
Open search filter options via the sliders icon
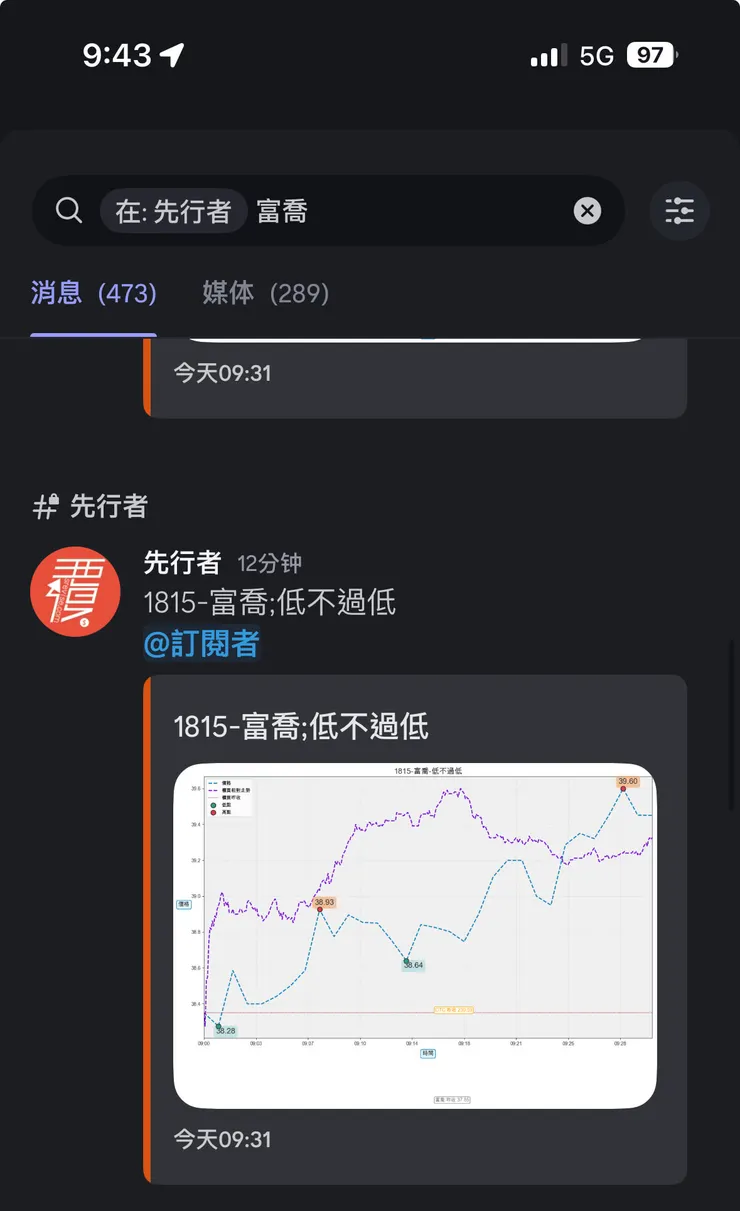click(679, 211)
